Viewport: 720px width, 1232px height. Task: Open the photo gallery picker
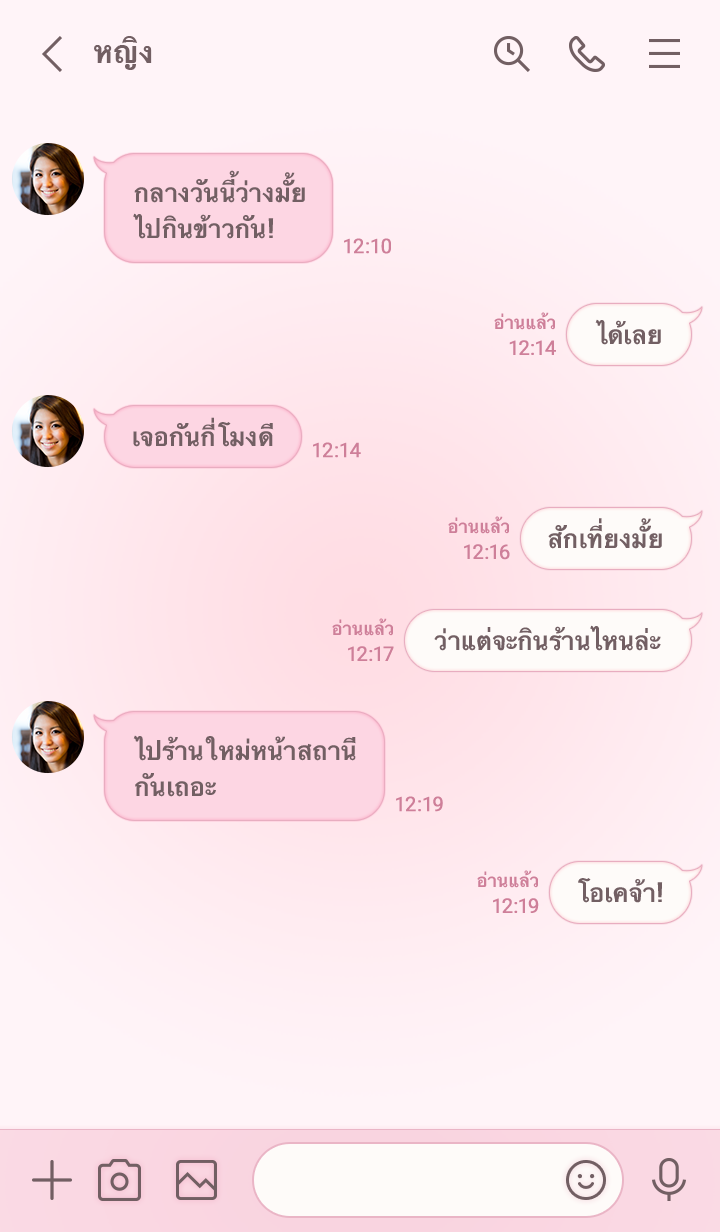pos(196,1181)
